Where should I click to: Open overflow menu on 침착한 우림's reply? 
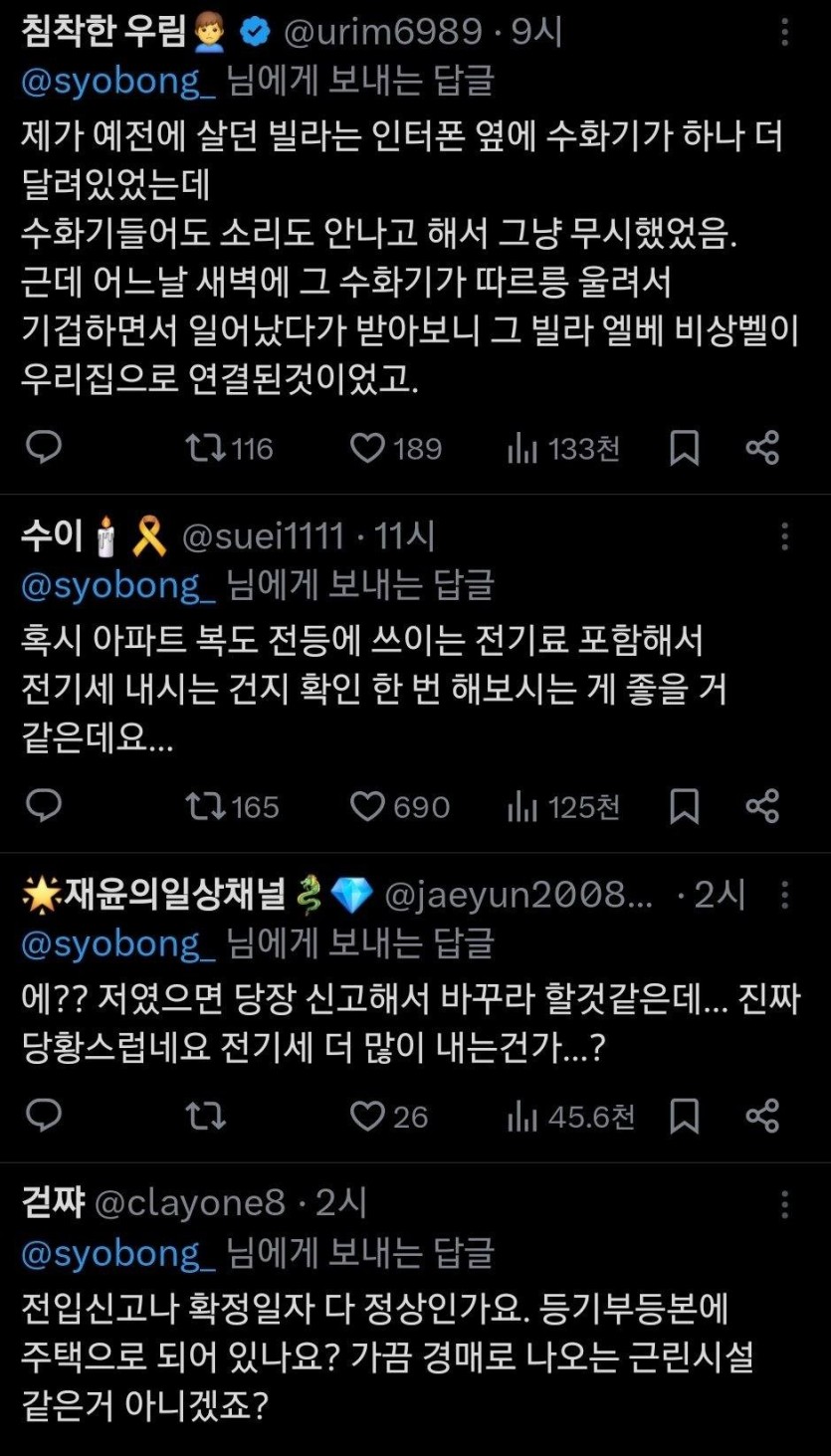point(785,33)
